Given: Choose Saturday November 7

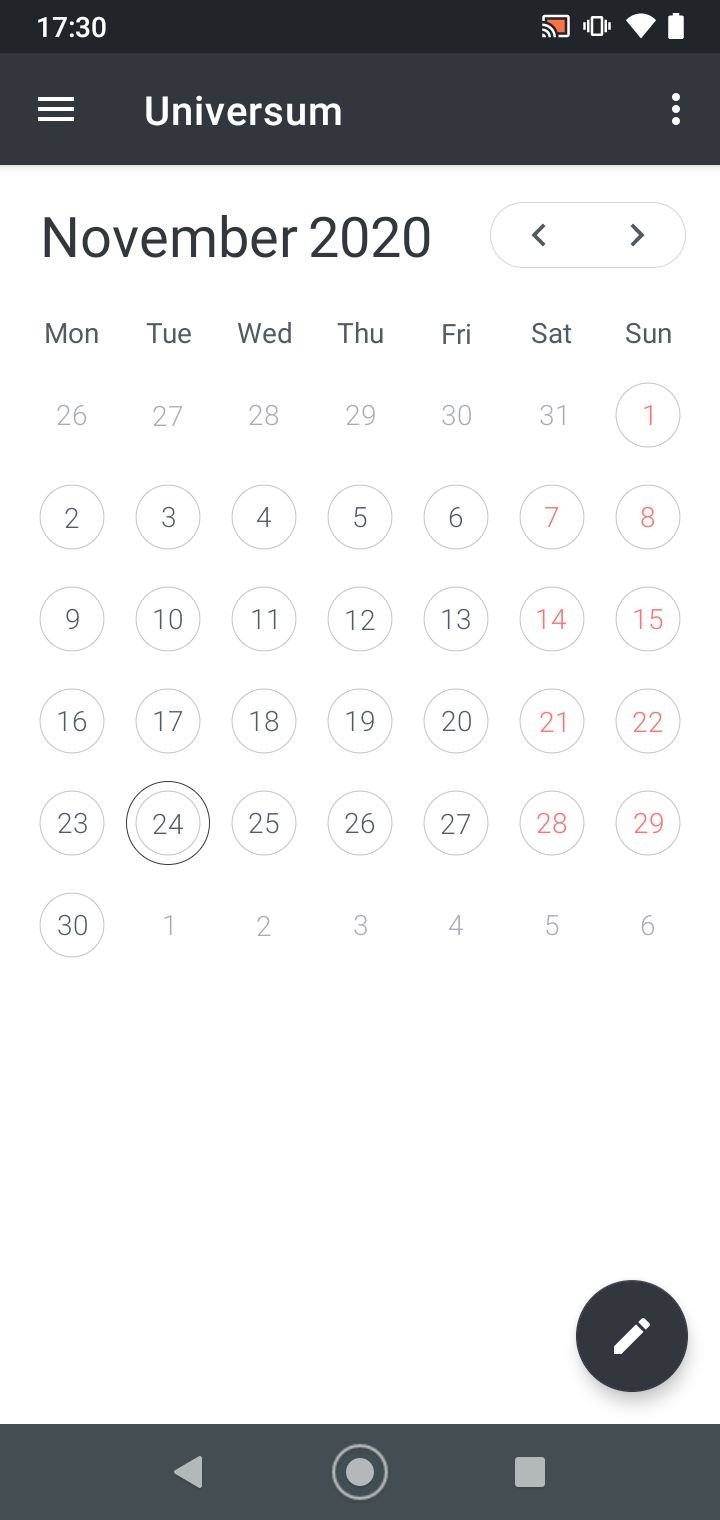Looking at the screenshot, I should (552, 517).
